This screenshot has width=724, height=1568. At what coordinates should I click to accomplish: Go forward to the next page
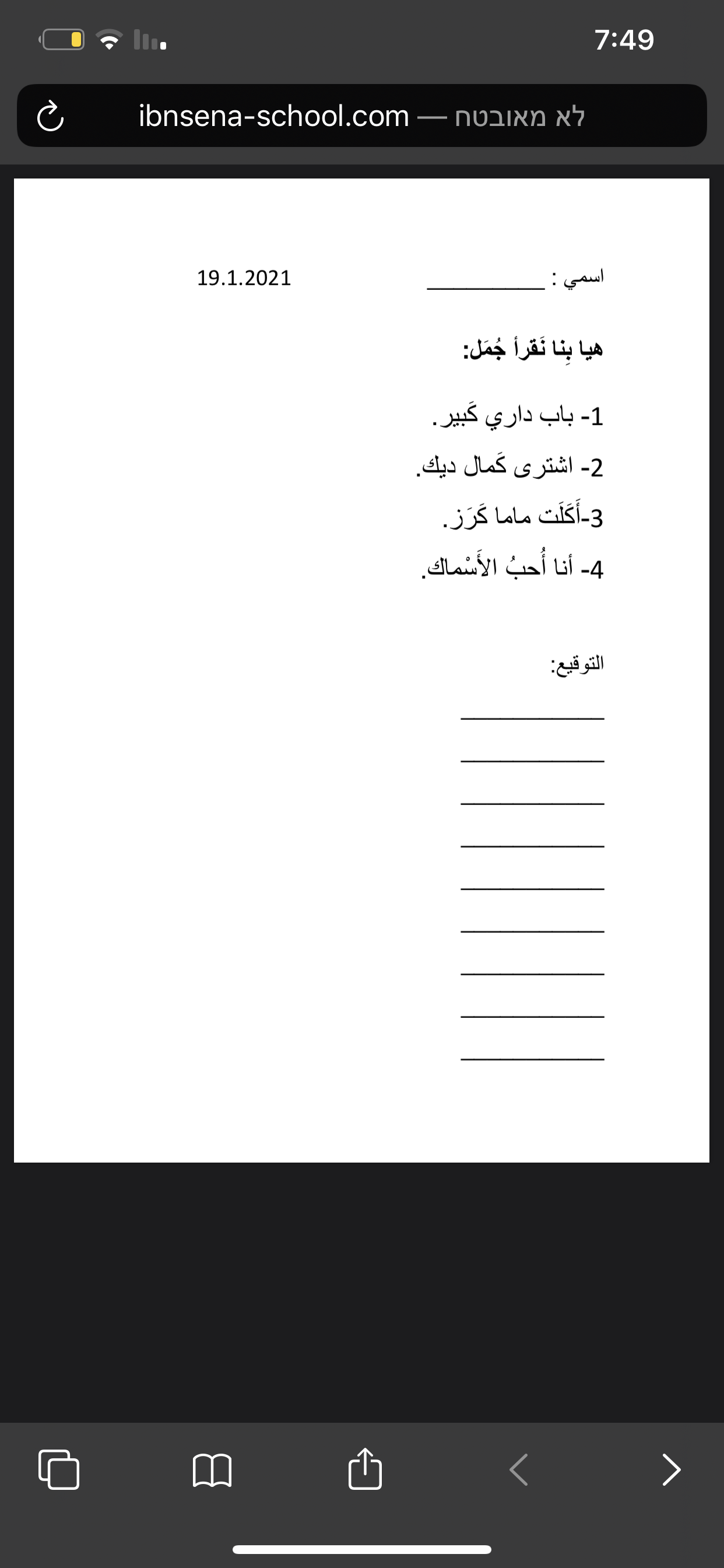(670, 1469)
